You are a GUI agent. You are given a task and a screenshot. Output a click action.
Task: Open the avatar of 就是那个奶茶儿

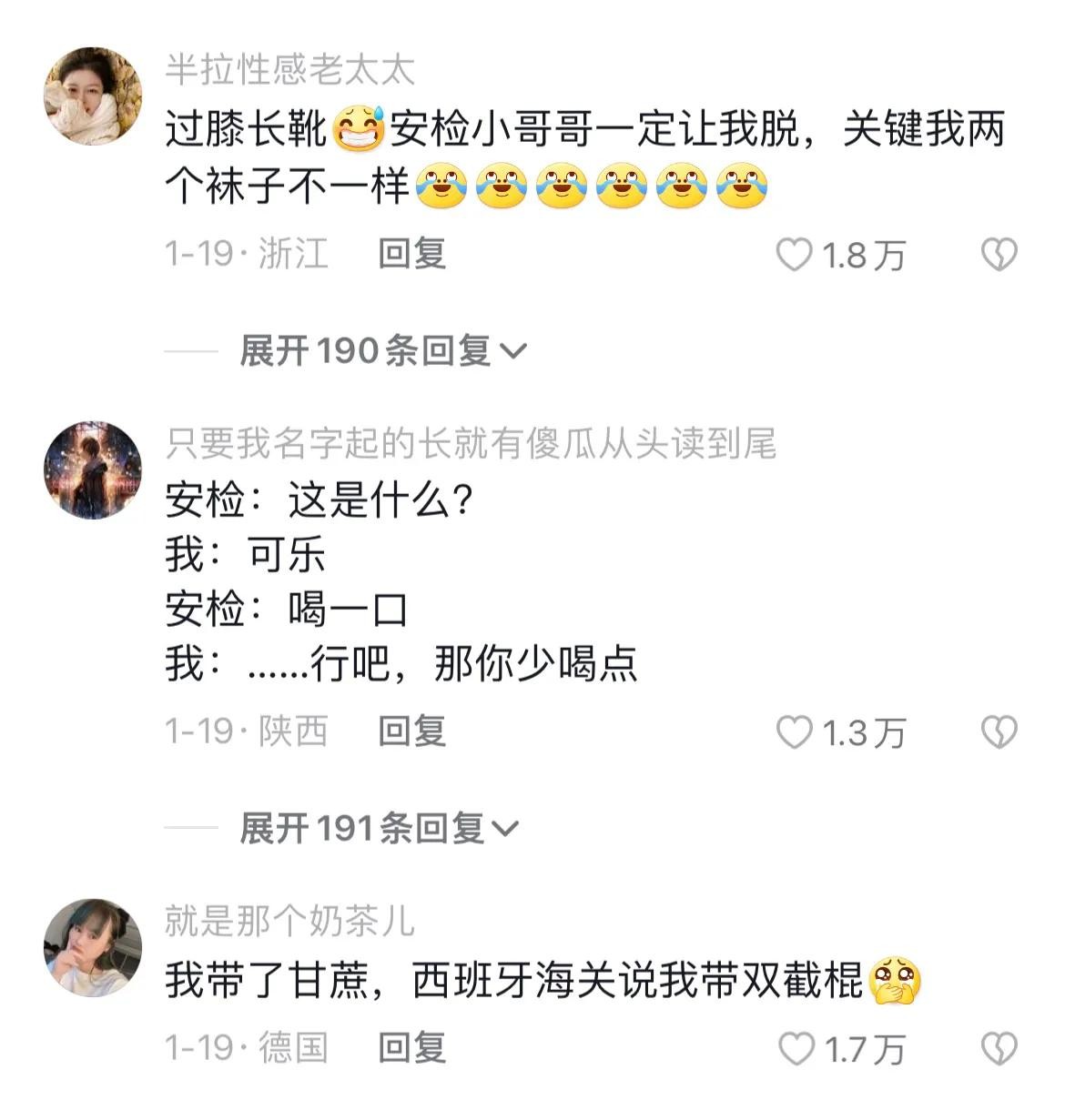pyautogui.click(x=93, y=948)
